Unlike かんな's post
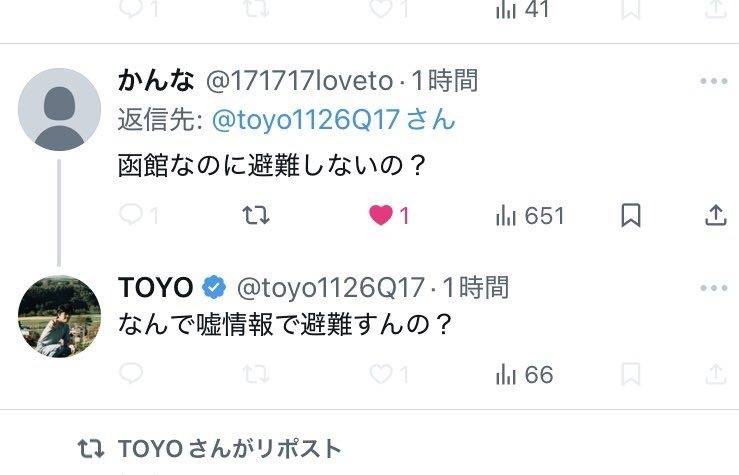This screenshot has height=475, width=739. [381, 215]
